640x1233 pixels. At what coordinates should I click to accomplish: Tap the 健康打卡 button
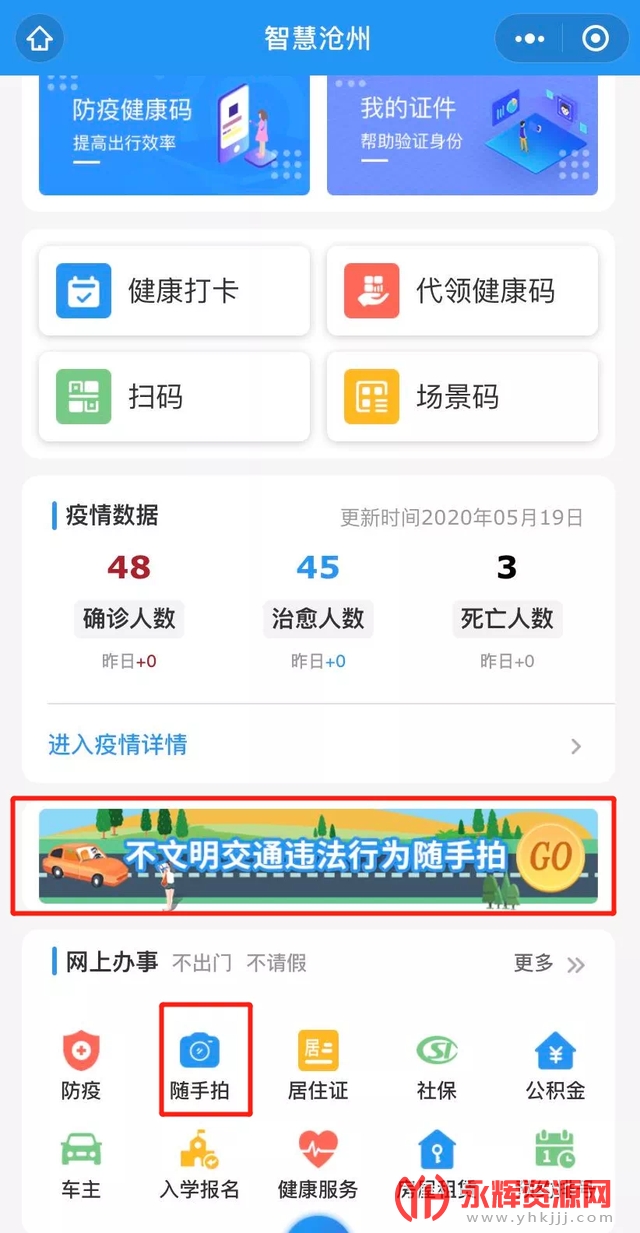pyautogui.click(x=174, y=291)
